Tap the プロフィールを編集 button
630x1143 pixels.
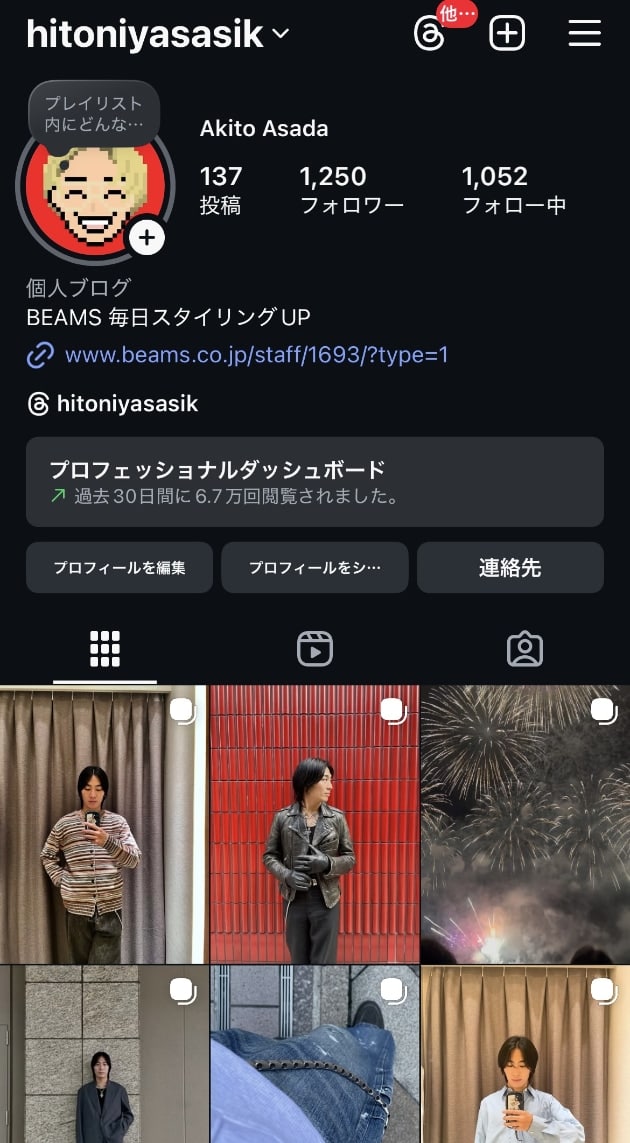coord(119,568)
